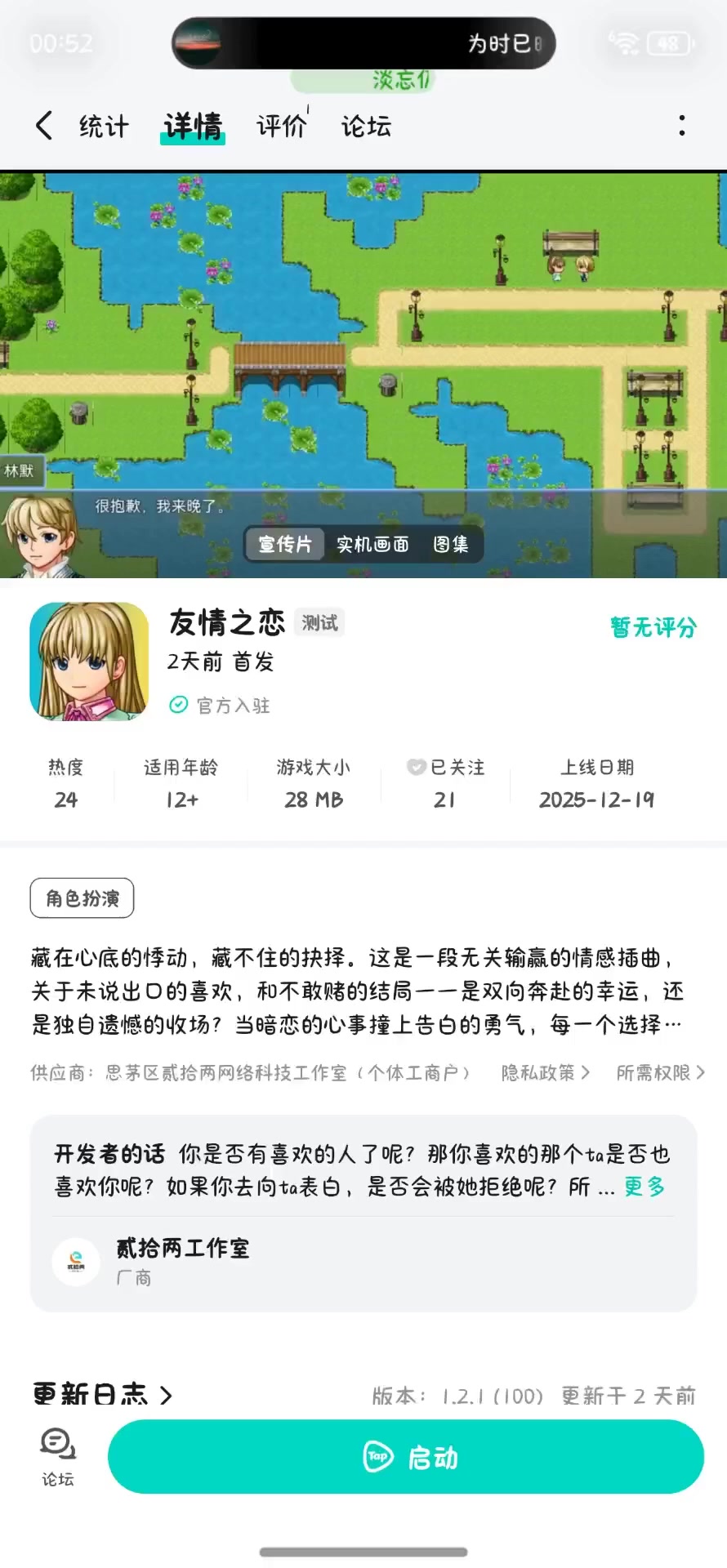This screenshot has width=727, height=1568.
Task: Toggle the 已关注 follow heart
Action: pos(417,767)
